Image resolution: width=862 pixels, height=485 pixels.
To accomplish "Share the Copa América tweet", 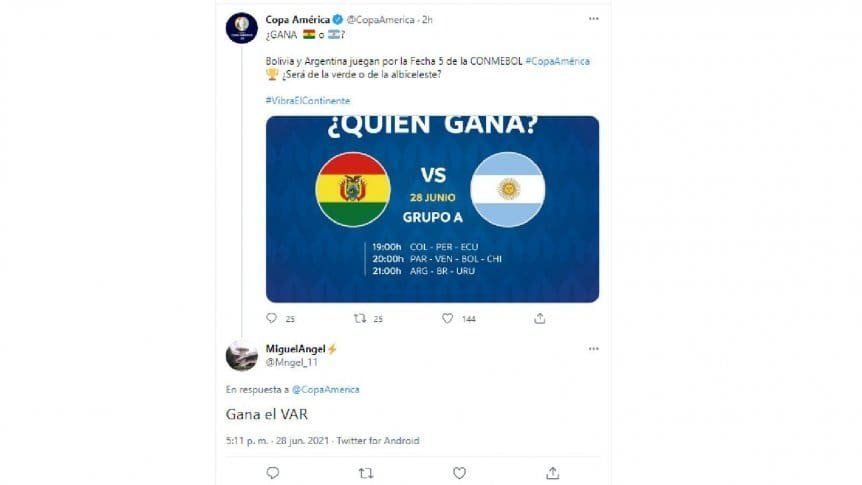I will (539, 318).
